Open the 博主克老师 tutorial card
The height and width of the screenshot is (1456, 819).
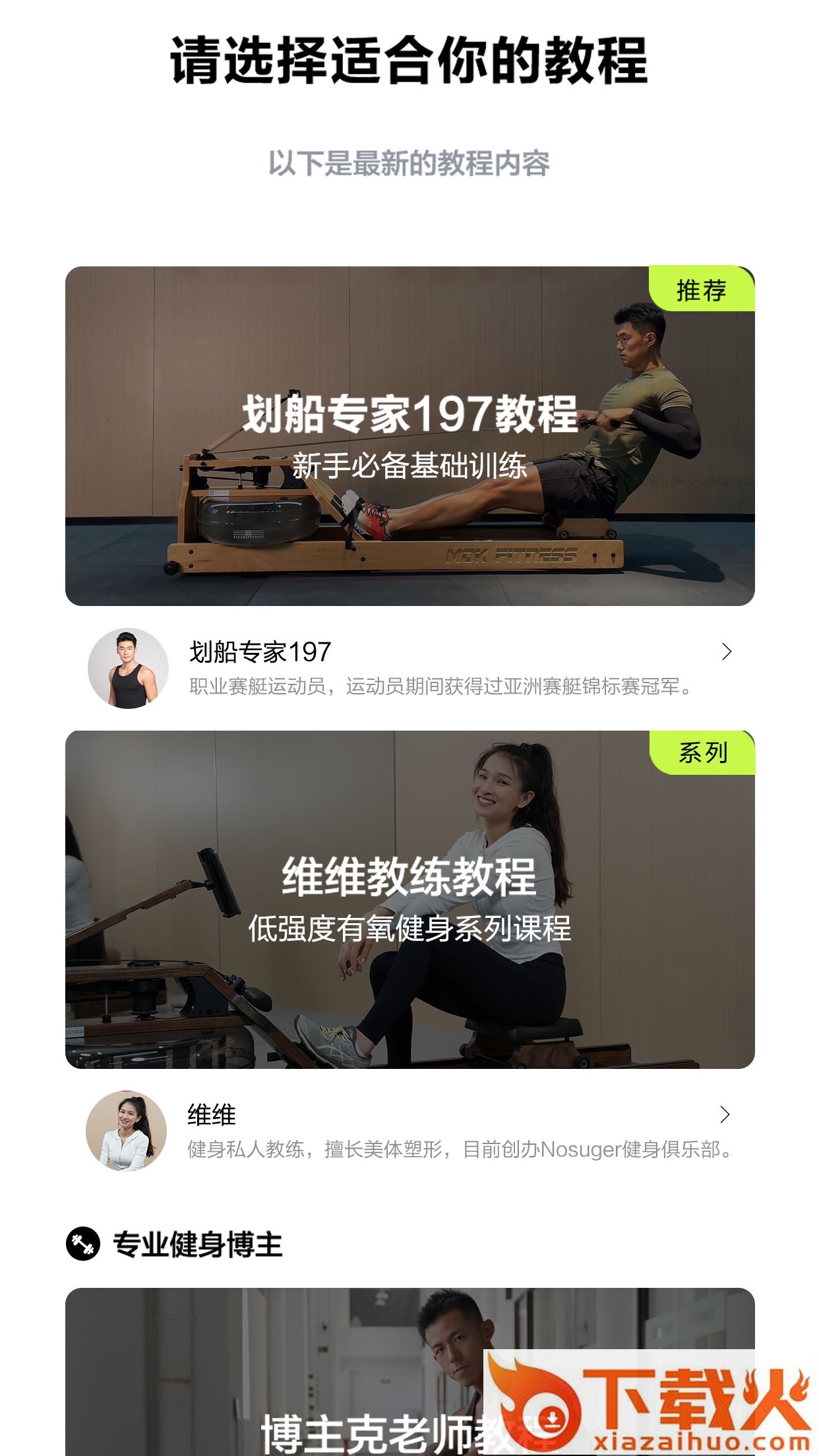[x=277, y=1372]
